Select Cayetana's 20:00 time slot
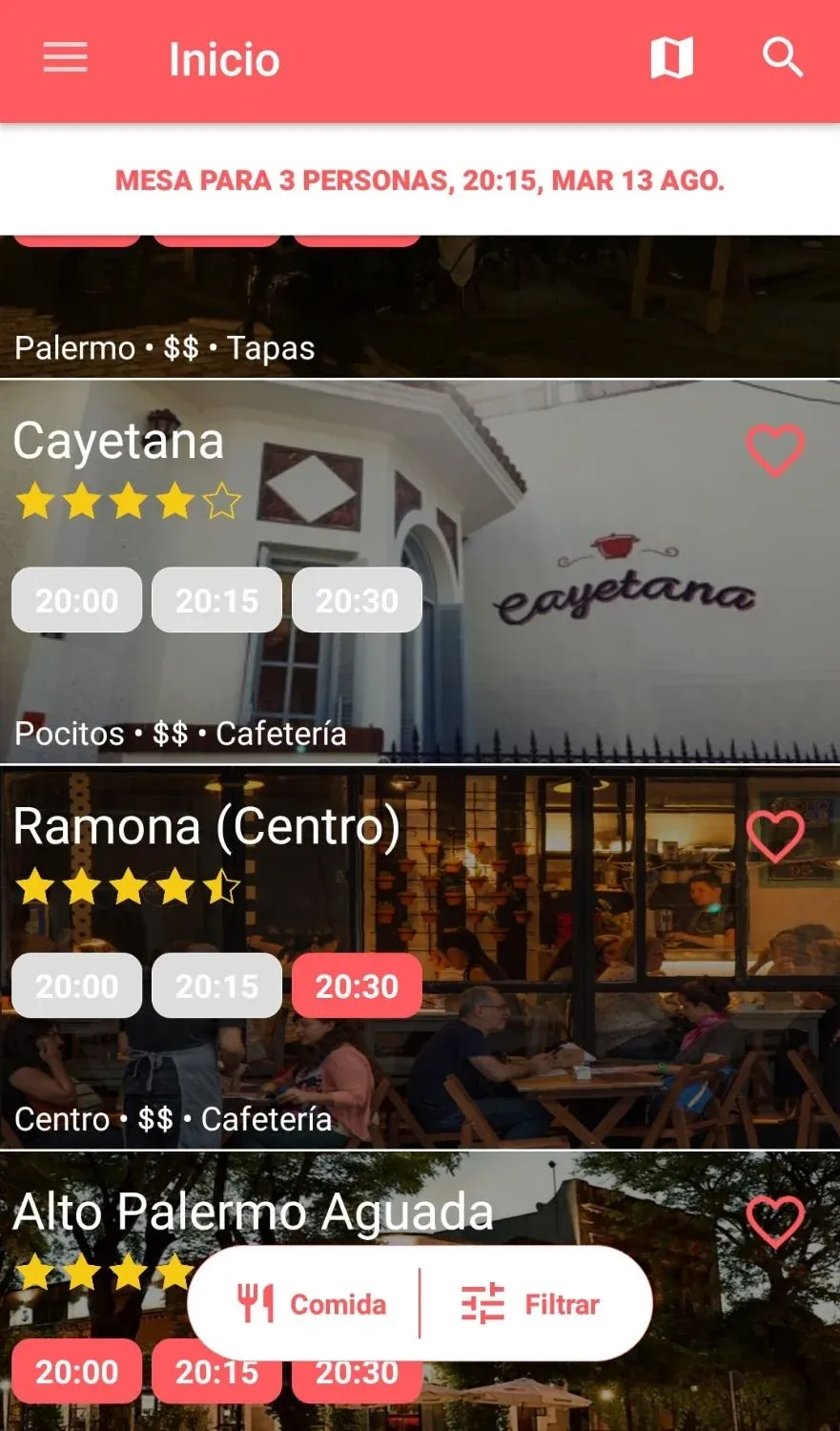The width and height of the screenshot is (840, 1431). [x=77, y=600]
